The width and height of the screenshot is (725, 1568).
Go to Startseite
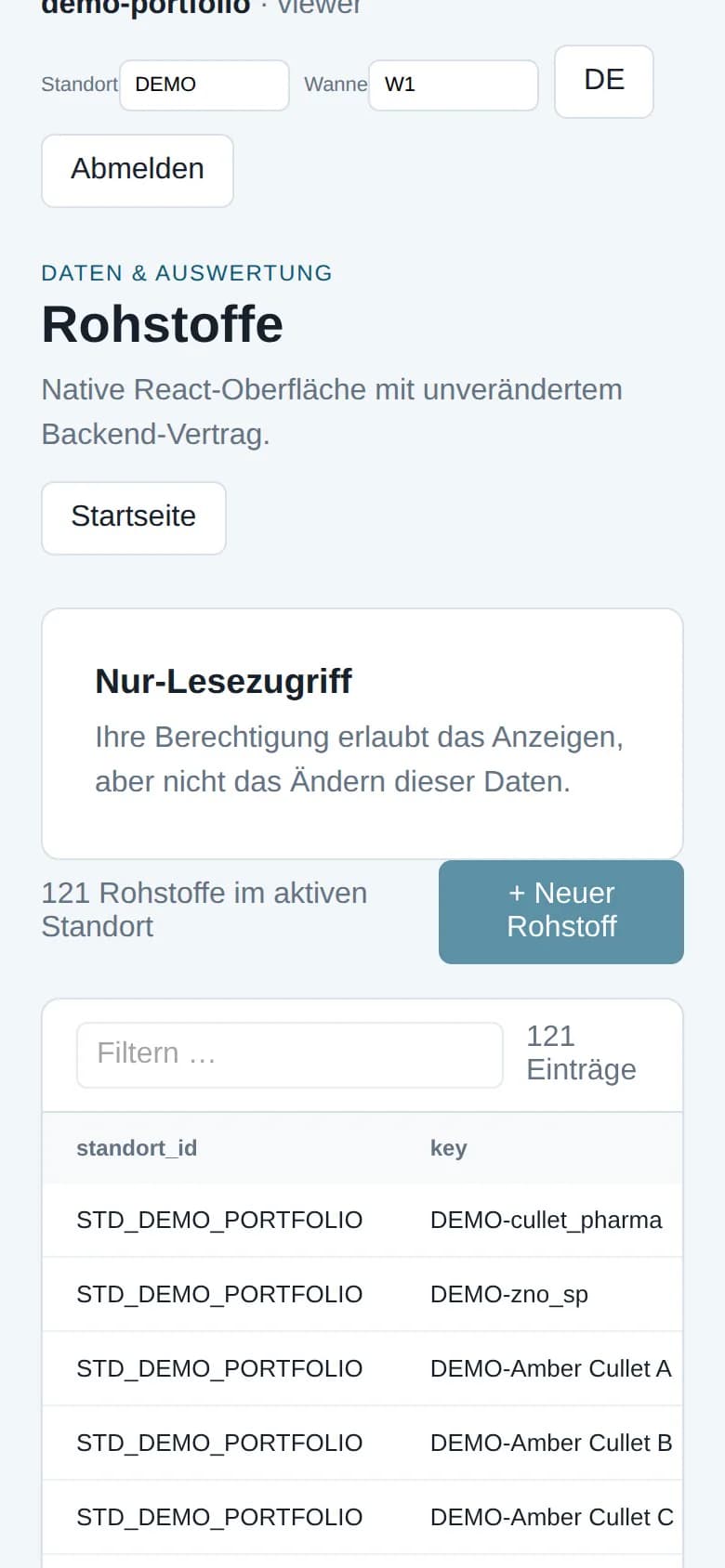tap(134, 518)
